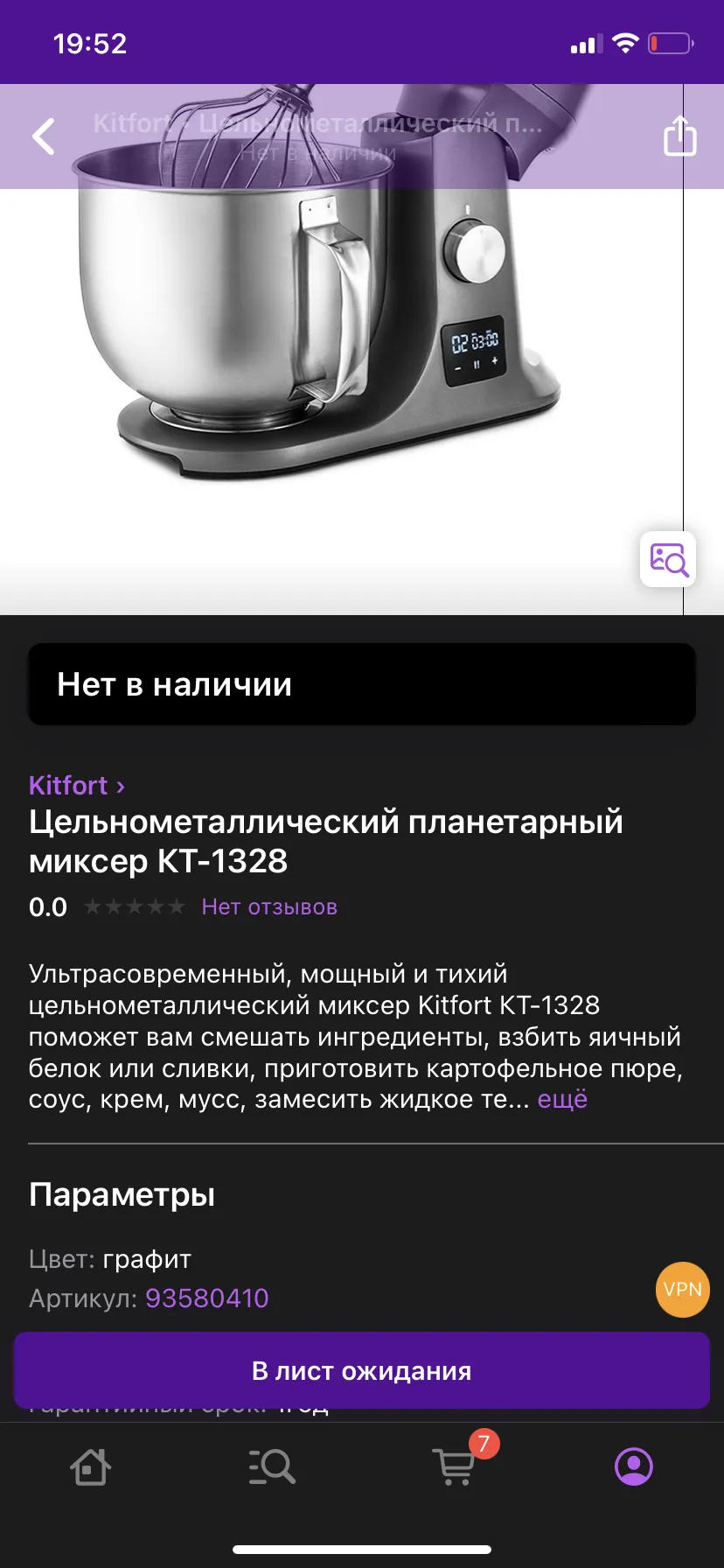Expand the description with ещё
Viewport: 724px width, 1568px height.
click(562, 1099)
